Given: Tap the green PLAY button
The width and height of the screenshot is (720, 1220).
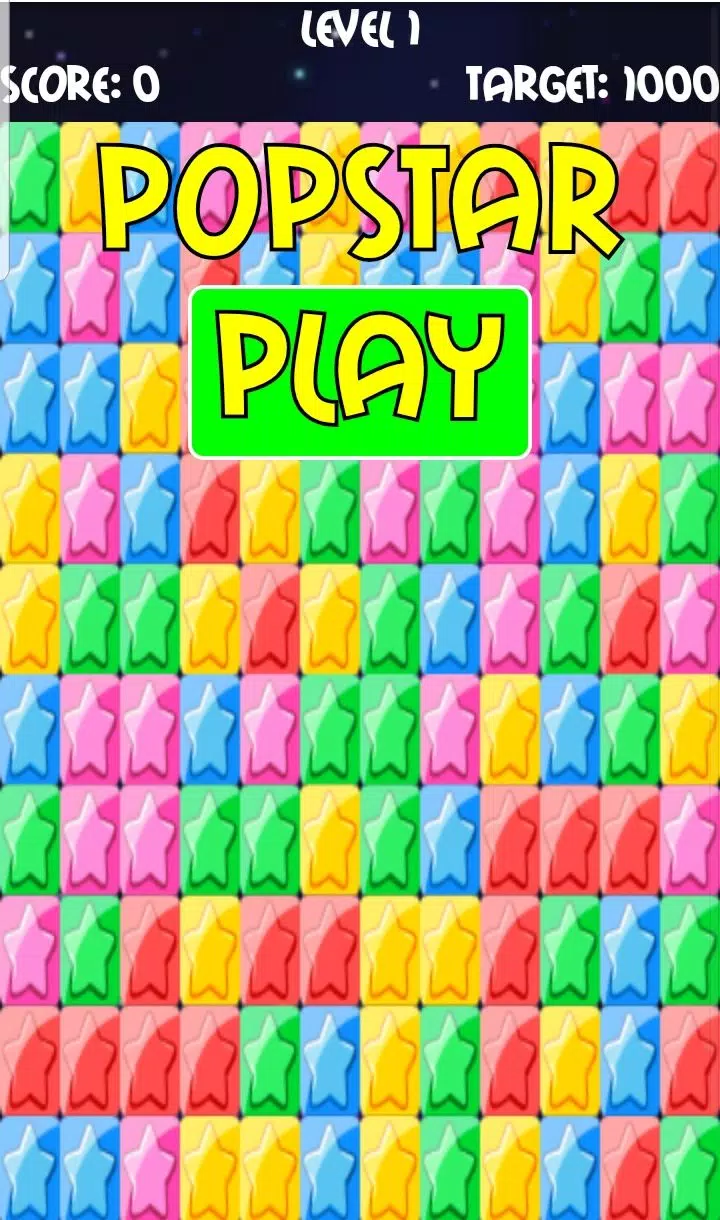Looking at the screenshot, I should pos(359,372).
